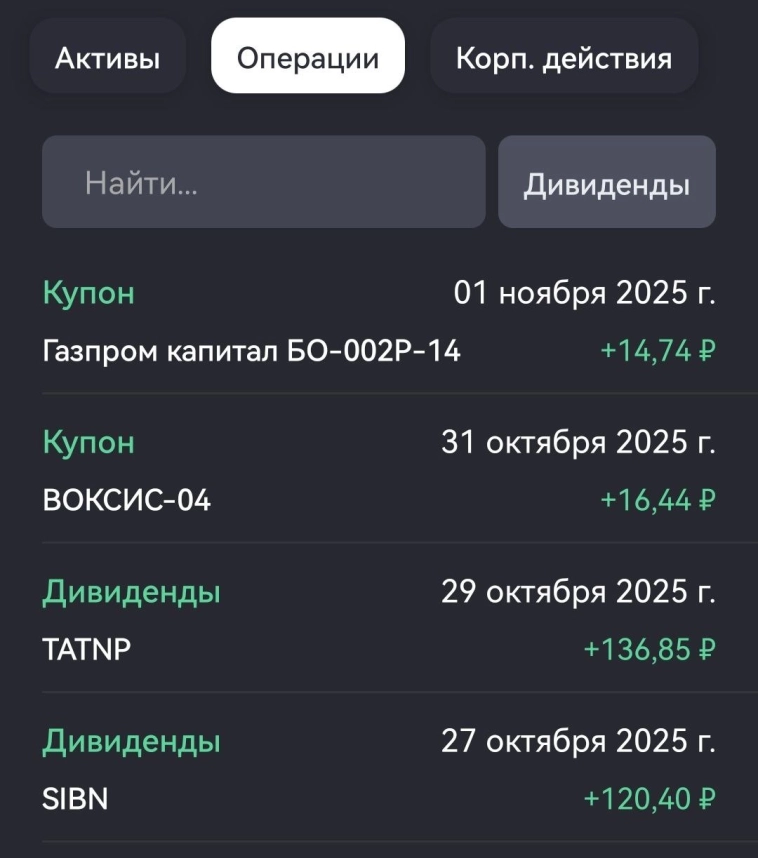Select the Операции tab
Screen dimensions: 758x858
(x=308, y=56)
